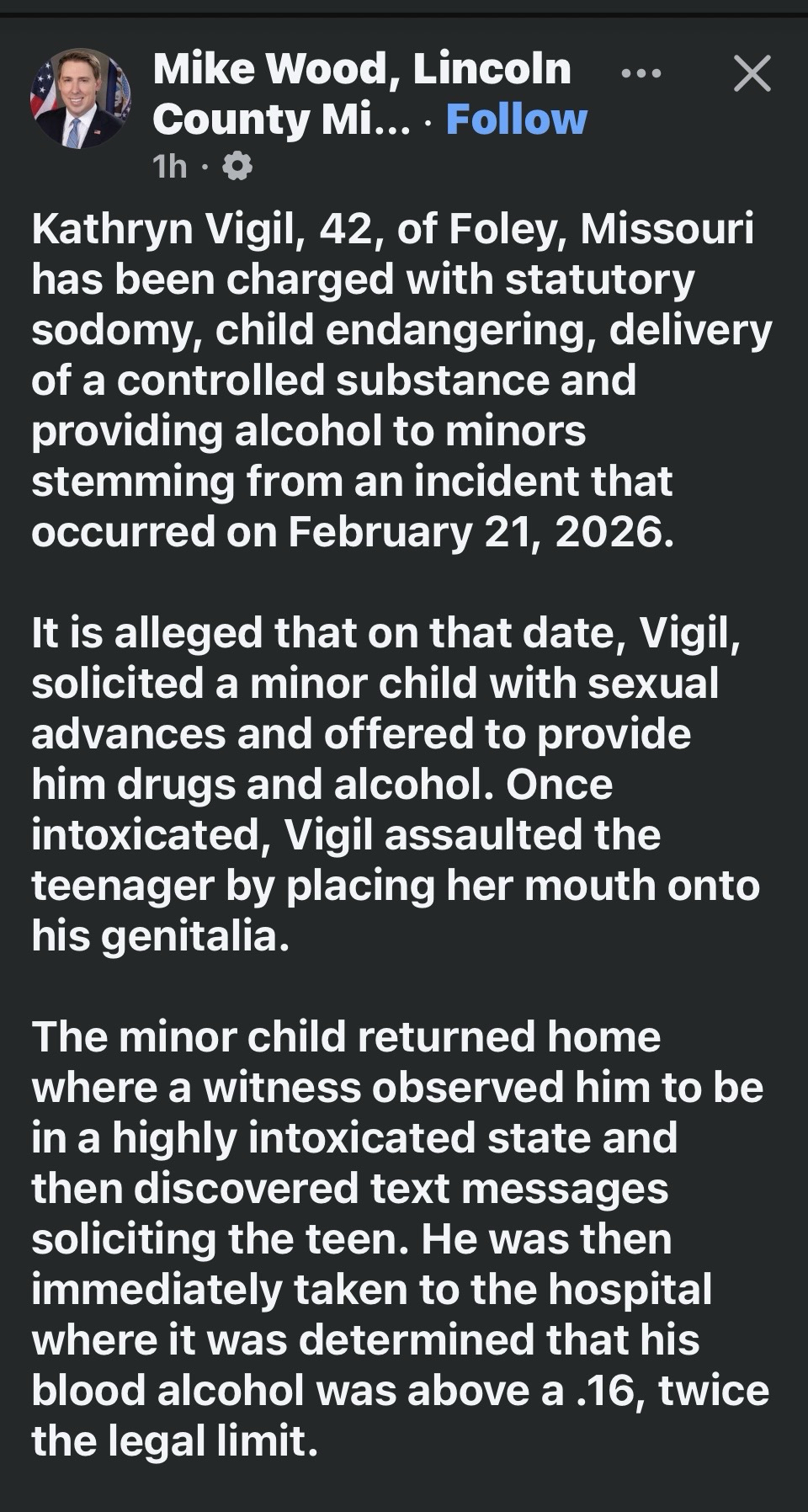This screenshot has width=808, height=1512.
Task: Close this post view
Action: point(752,74)
